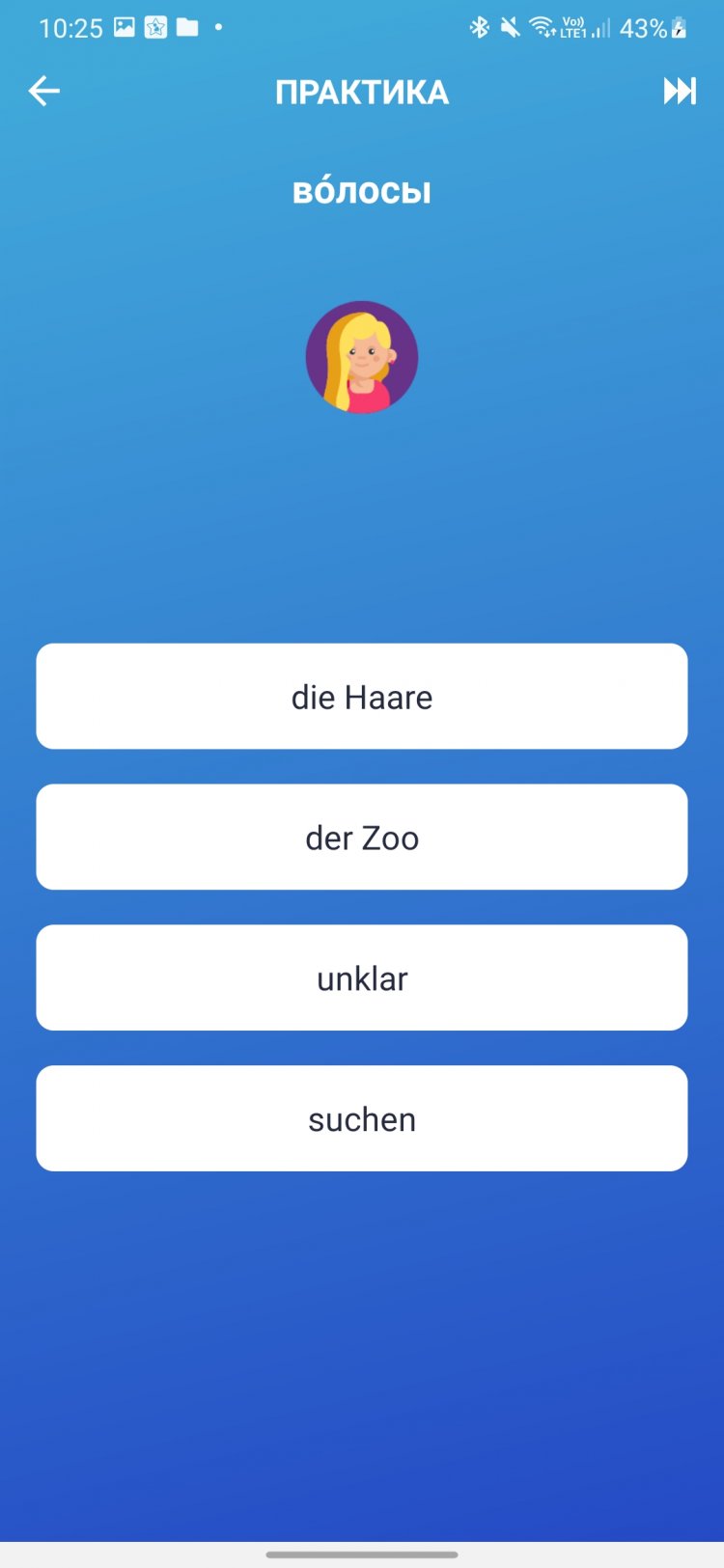Choose the "der Zoo" option
The image size is (724, 1568).
tap(362, 838)
